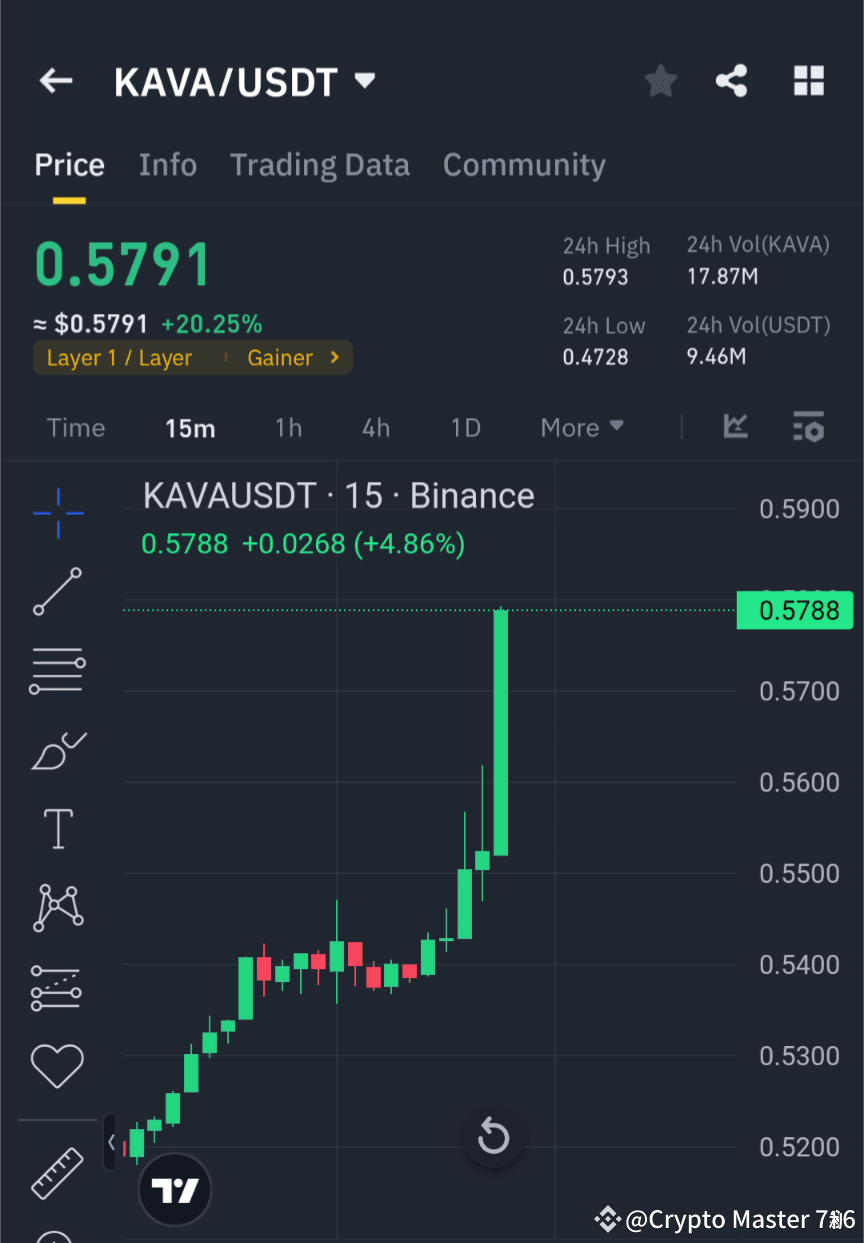Image resolution: width=864 pixels, height=1243 pixels.
Task: Tap the back arrow button
Action: (55, 81)
